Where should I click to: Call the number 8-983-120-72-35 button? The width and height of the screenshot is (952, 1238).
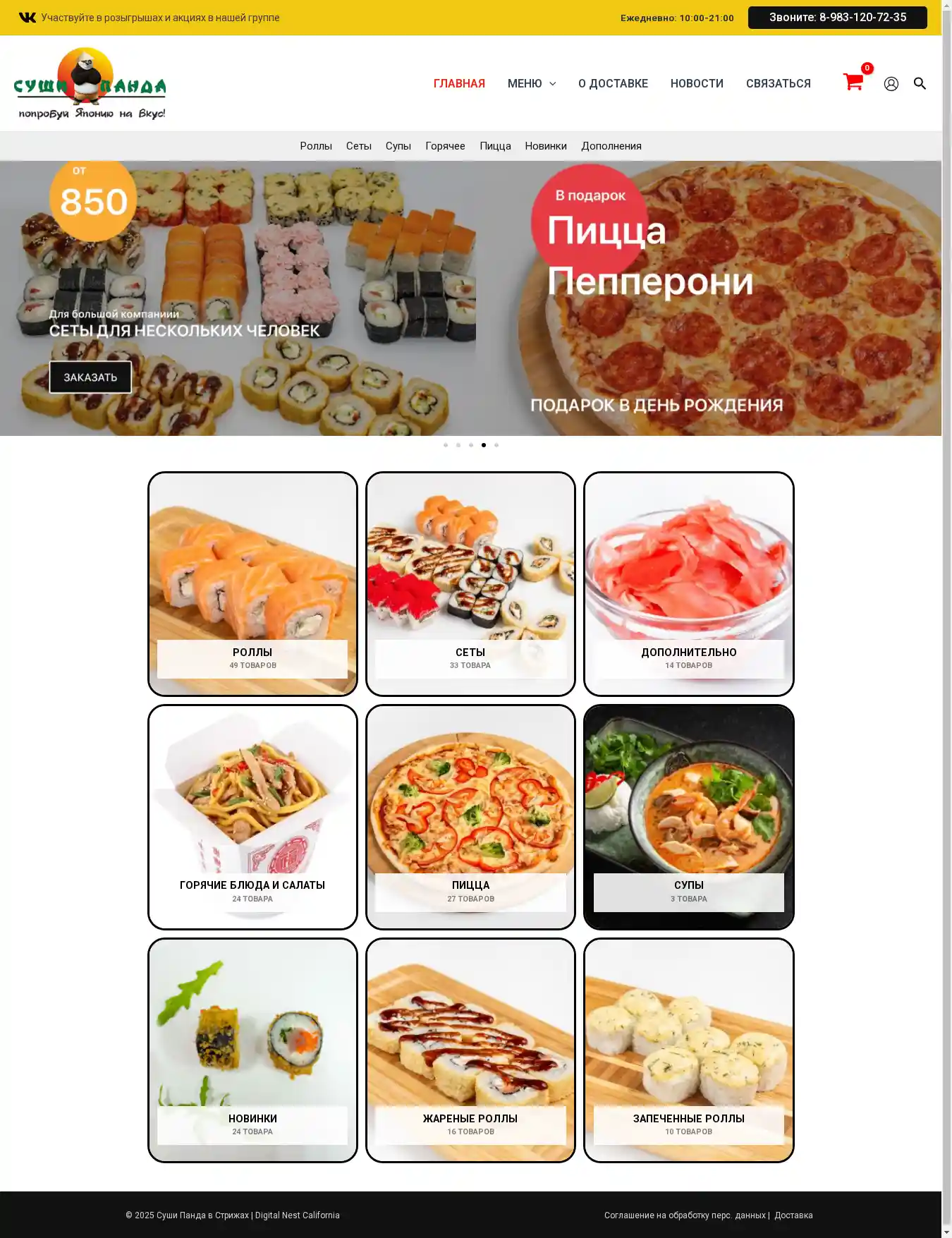pyautogui.click(x=837, y=18)
